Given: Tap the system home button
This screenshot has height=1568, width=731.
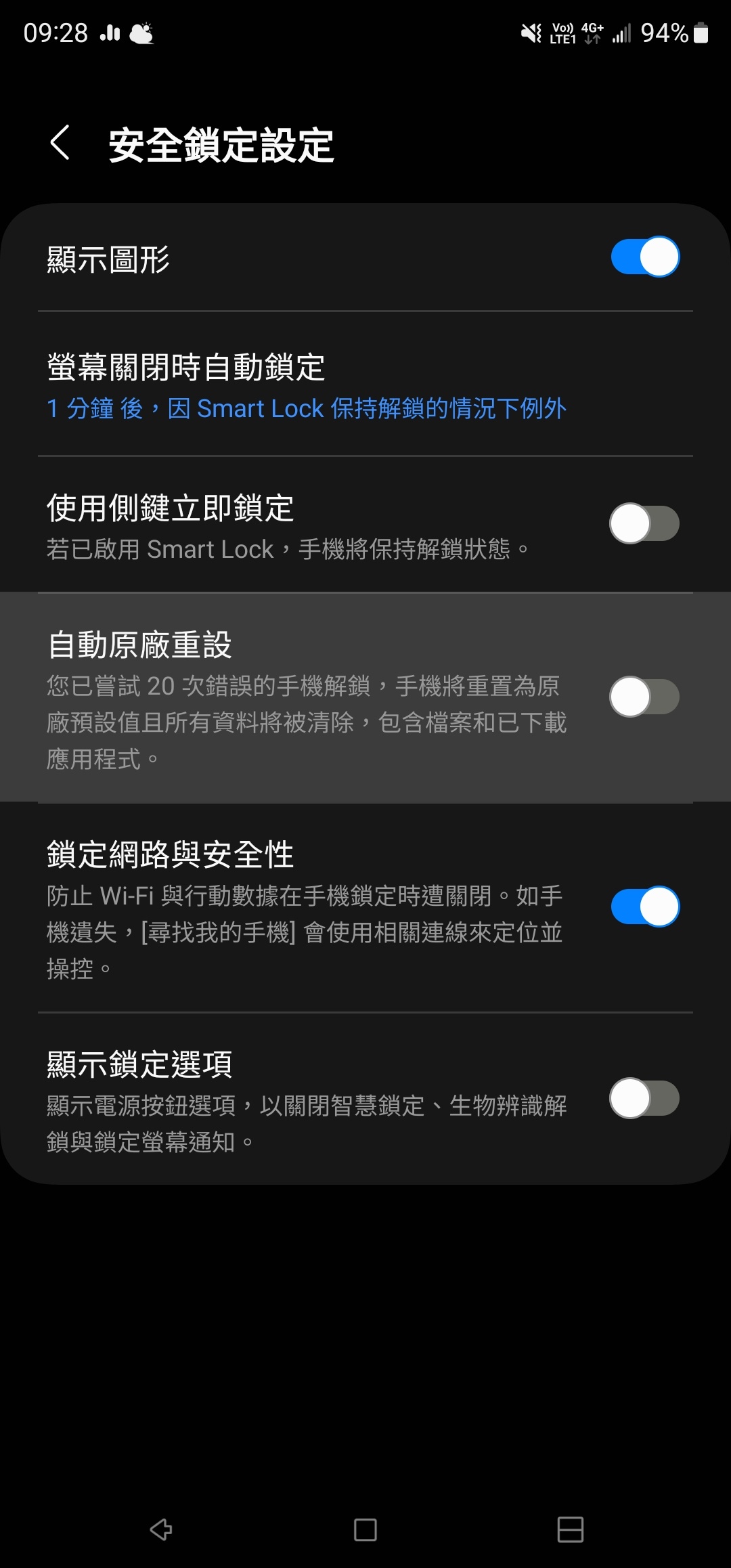Looking at the screenshot, I should 365,1529.
